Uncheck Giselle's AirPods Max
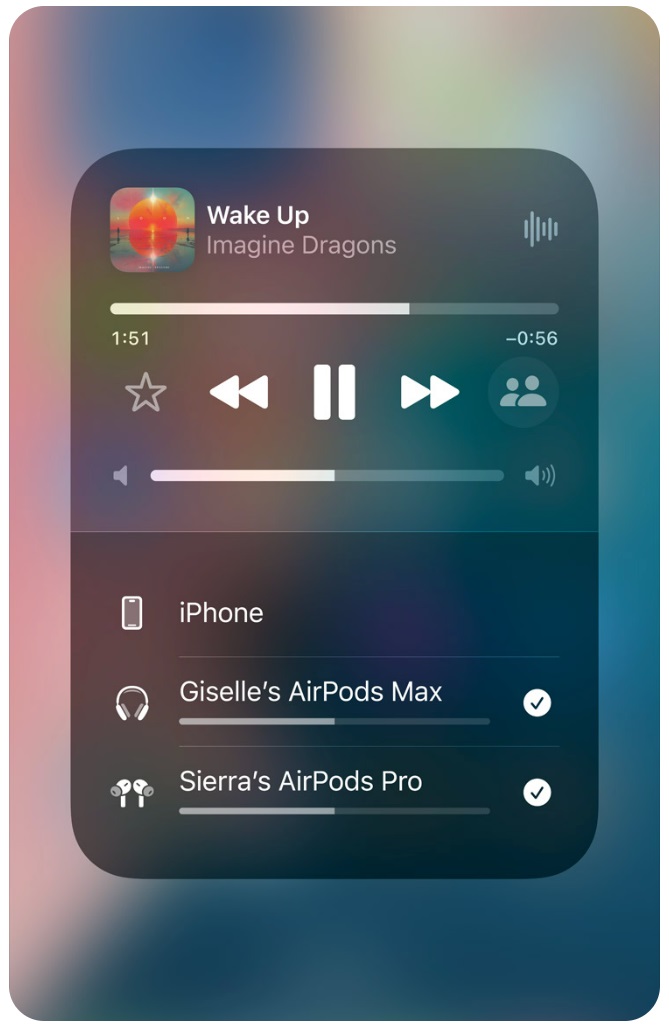The height and width of the screenshot is (1027, 669). pos(537,704)
